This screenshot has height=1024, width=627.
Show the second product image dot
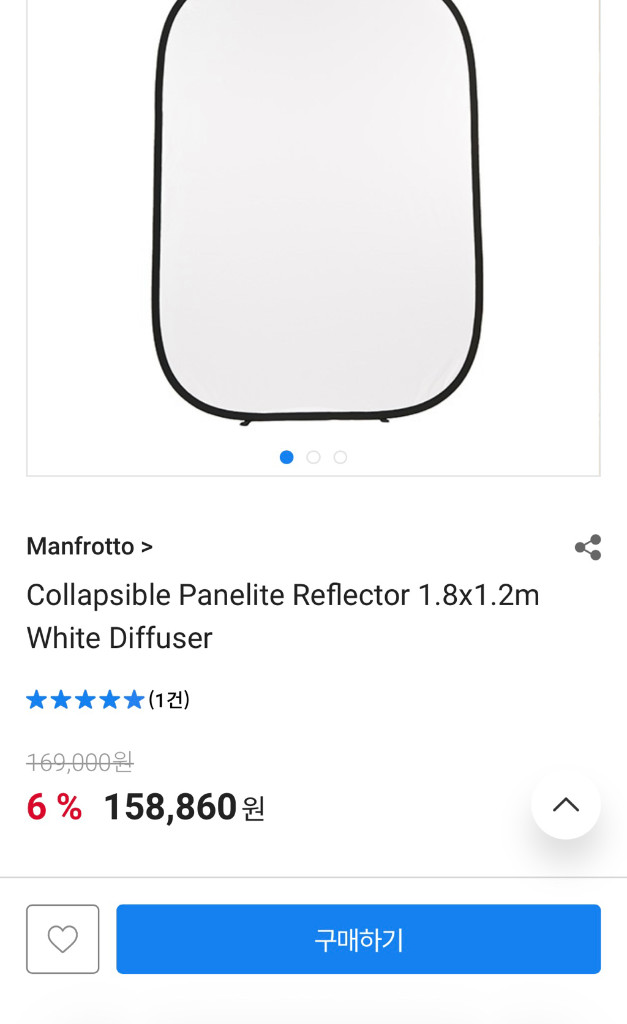(313, 457)
